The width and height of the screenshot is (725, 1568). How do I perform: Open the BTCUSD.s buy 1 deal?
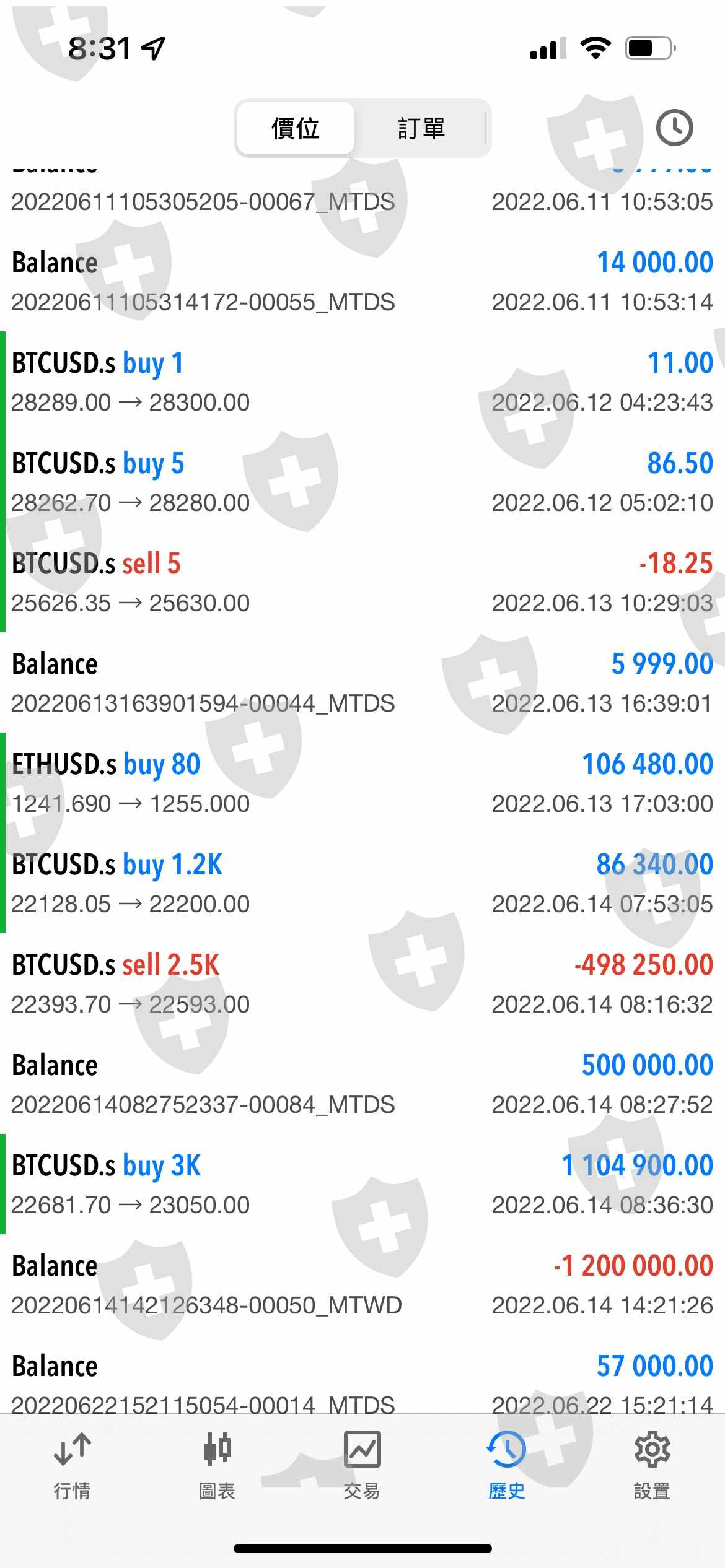pyautogui.click(x=362, y=382)
